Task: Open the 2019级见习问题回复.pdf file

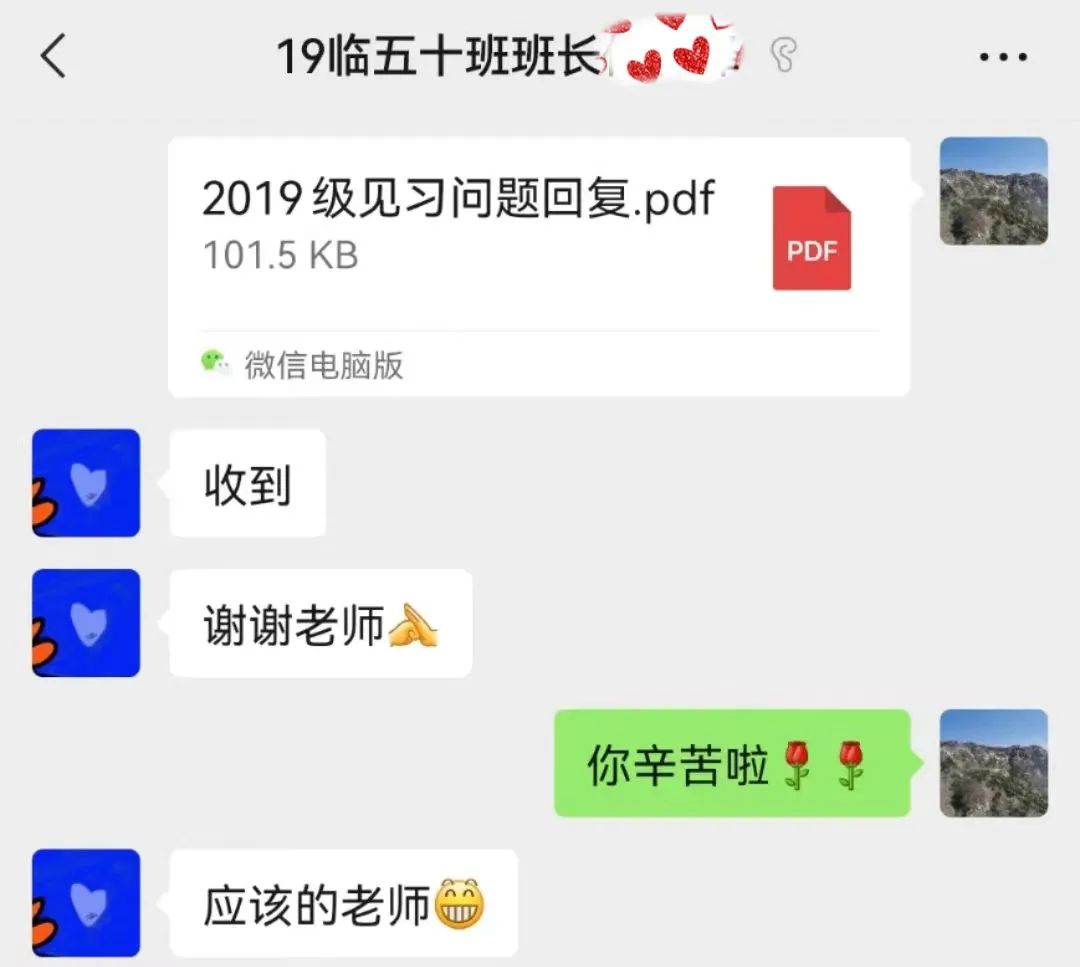Action: [x=538, y=266]
